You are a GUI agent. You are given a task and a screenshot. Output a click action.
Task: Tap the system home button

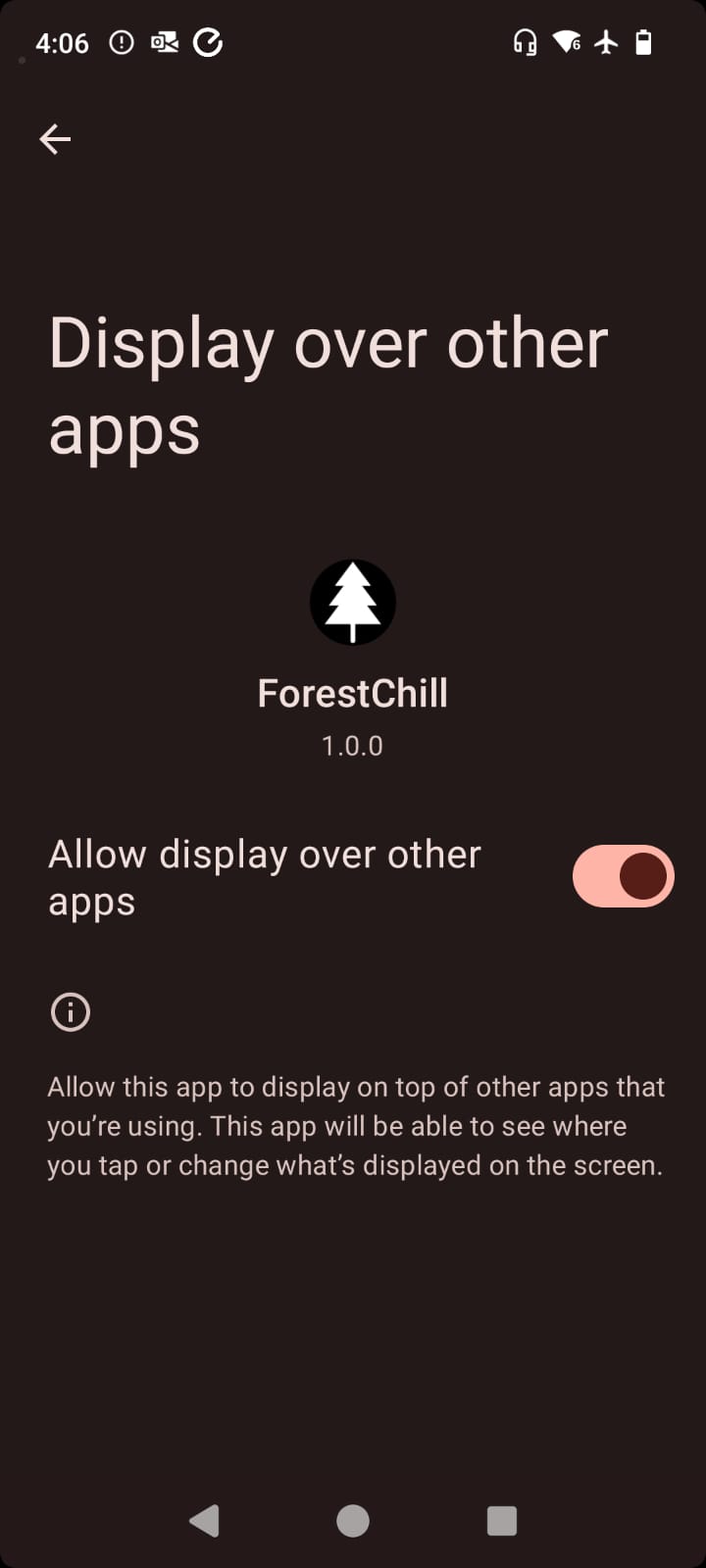click(353, 1520)
